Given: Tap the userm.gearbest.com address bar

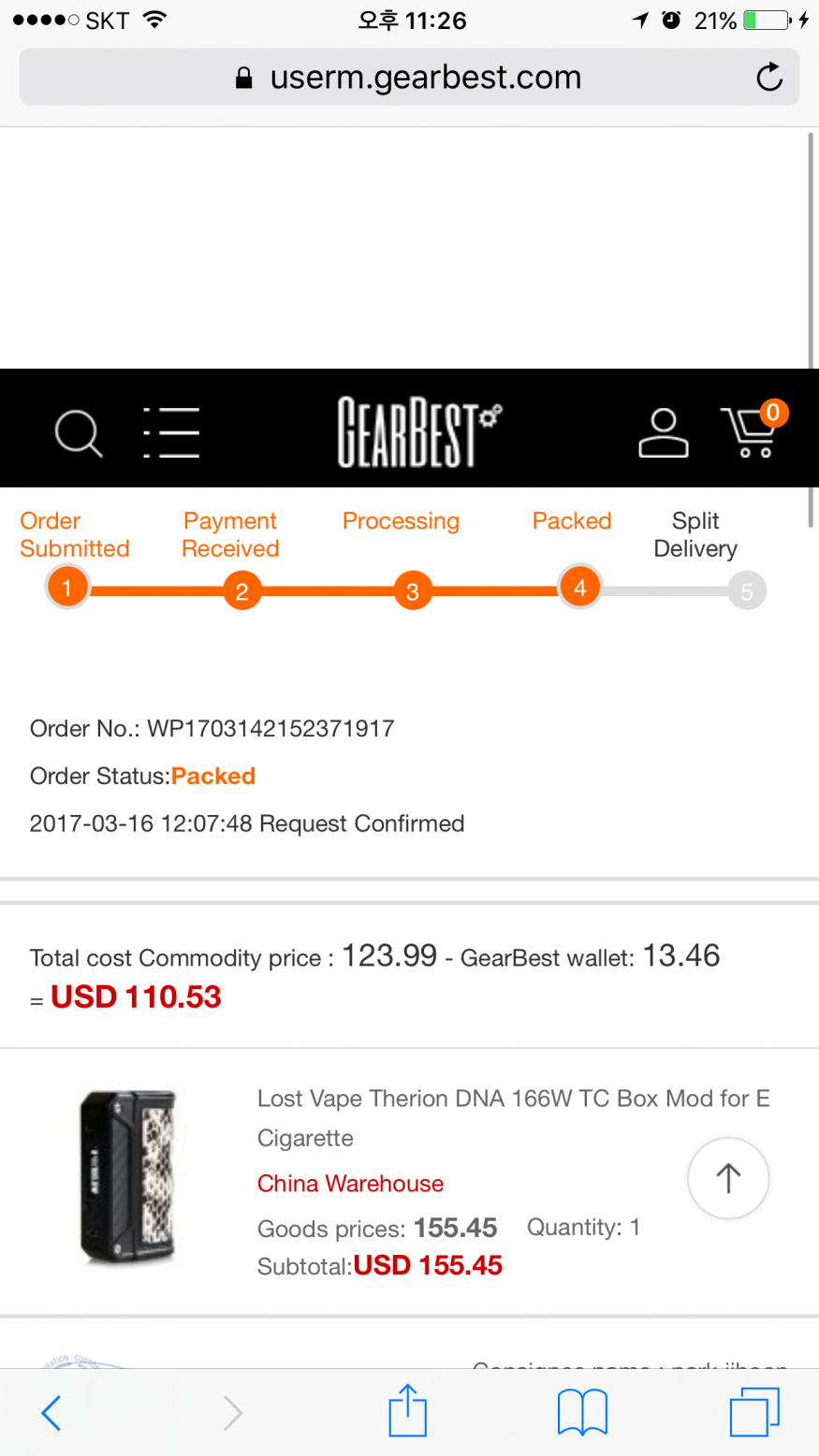Looking at the screenshot, I should (409, 78).
